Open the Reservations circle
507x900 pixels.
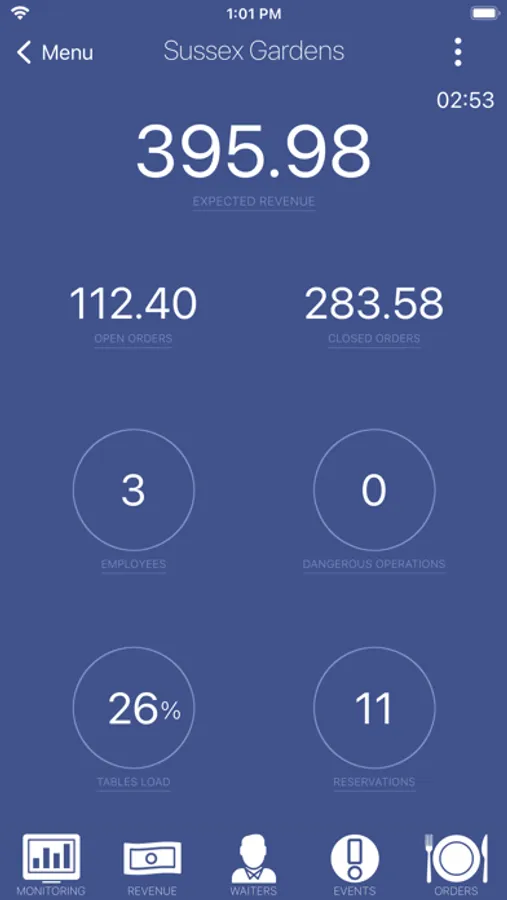point(374,708)
